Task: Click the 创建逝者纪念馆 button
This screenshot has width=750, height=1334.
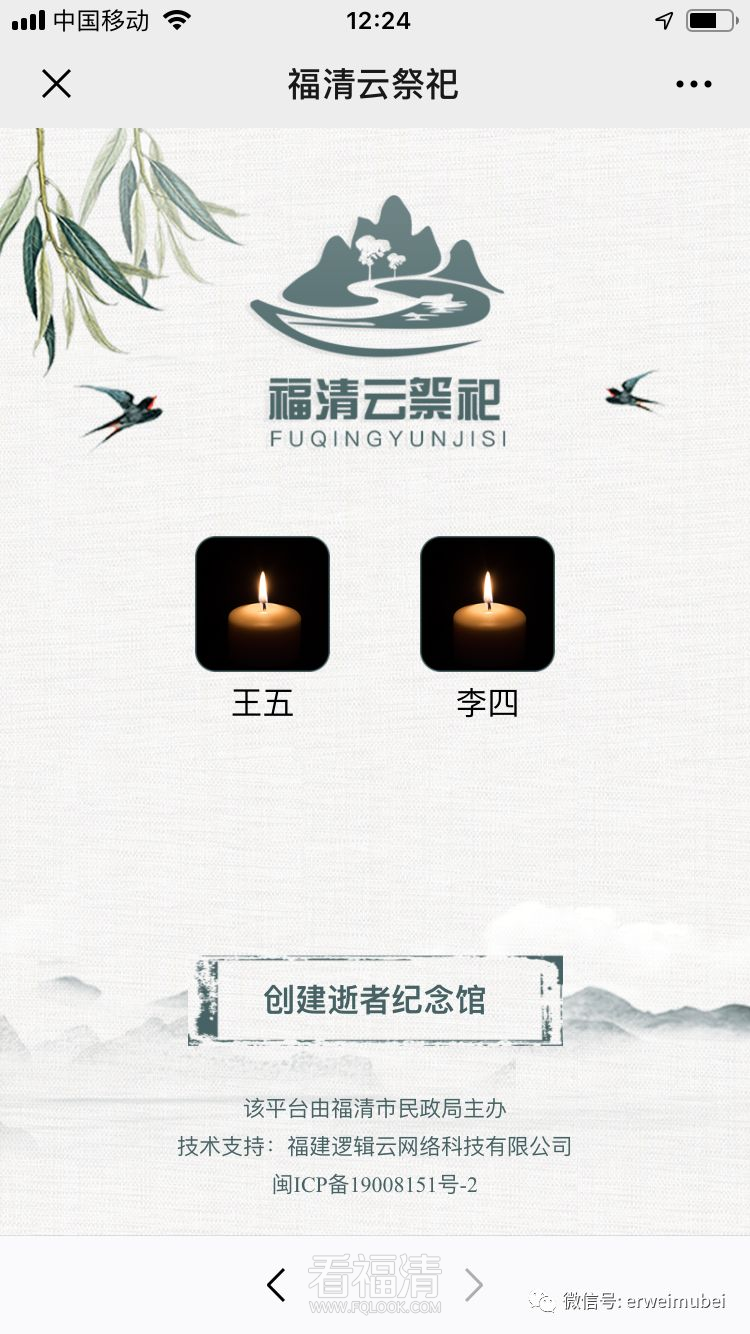Action: [x=375, y=1000]
